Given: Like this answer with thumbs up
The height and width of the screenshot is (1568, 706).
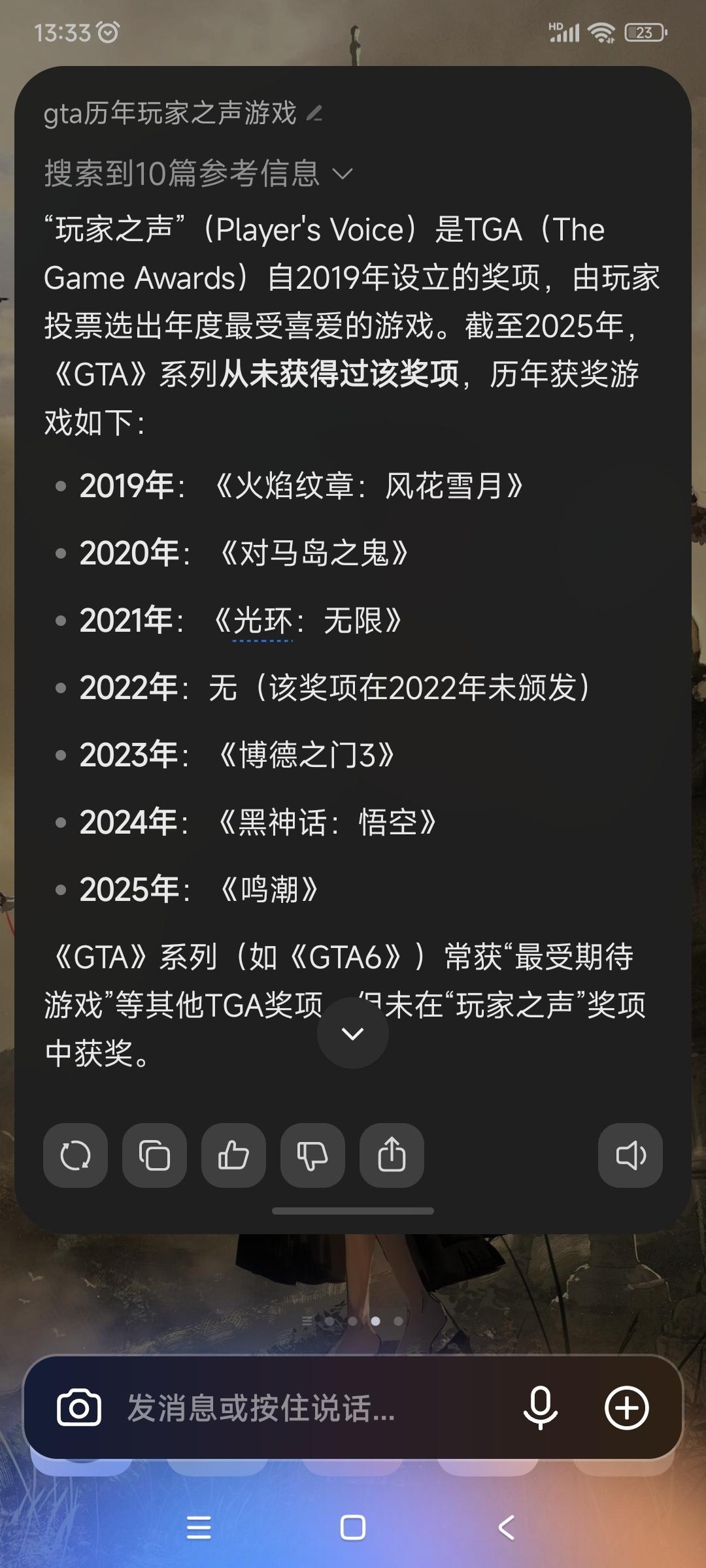Looking at the screenshot, I should pos(233,1155).
